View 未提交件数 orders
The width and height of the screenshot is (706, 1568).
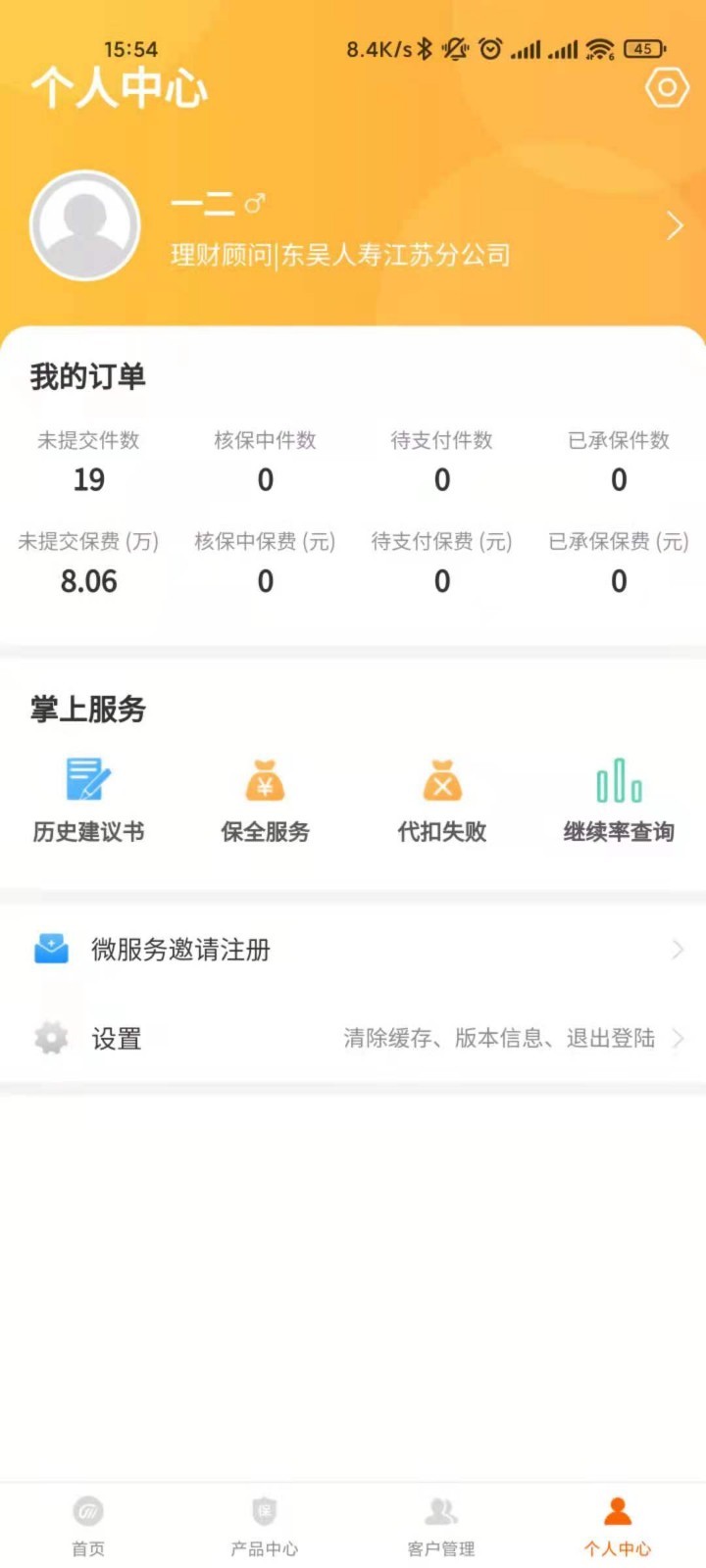(88, 463)
